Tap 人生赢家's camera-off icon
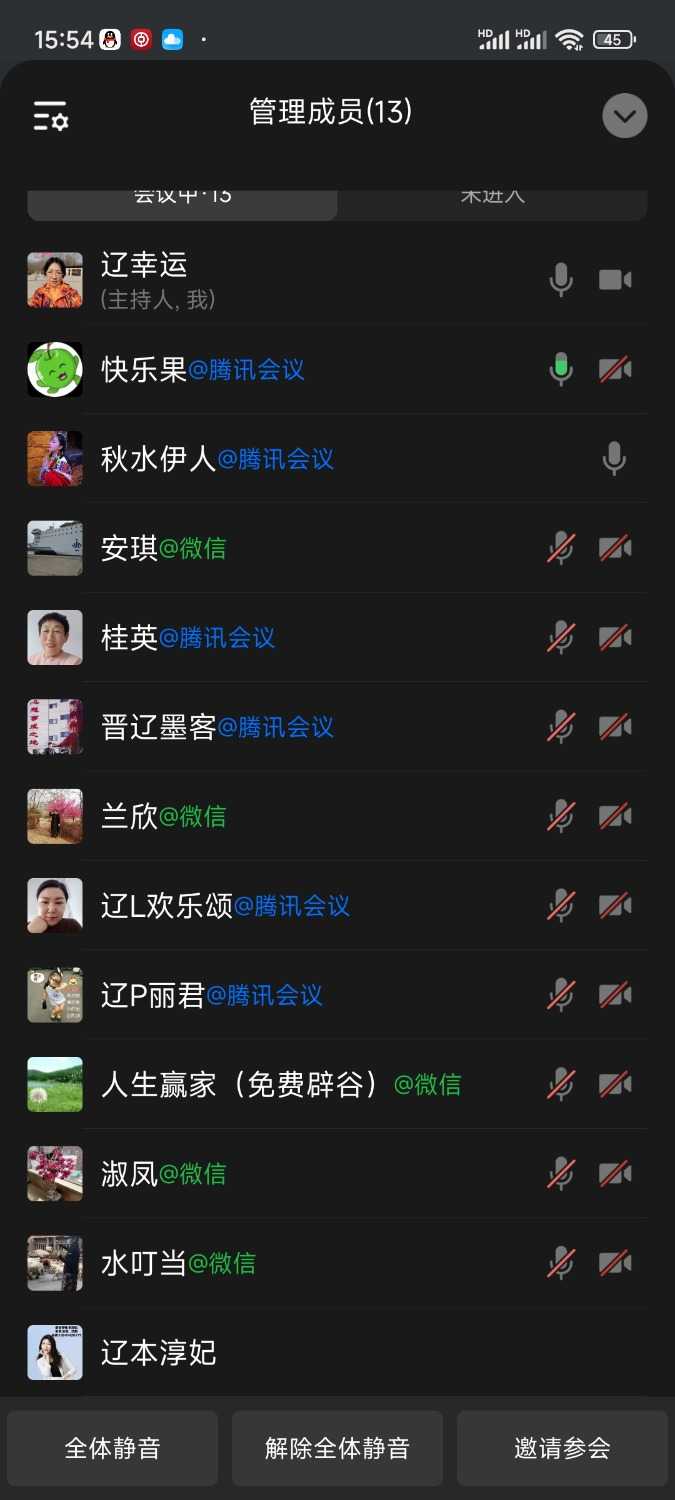This screenshot has width=675, height=1500. point(615,1084)
